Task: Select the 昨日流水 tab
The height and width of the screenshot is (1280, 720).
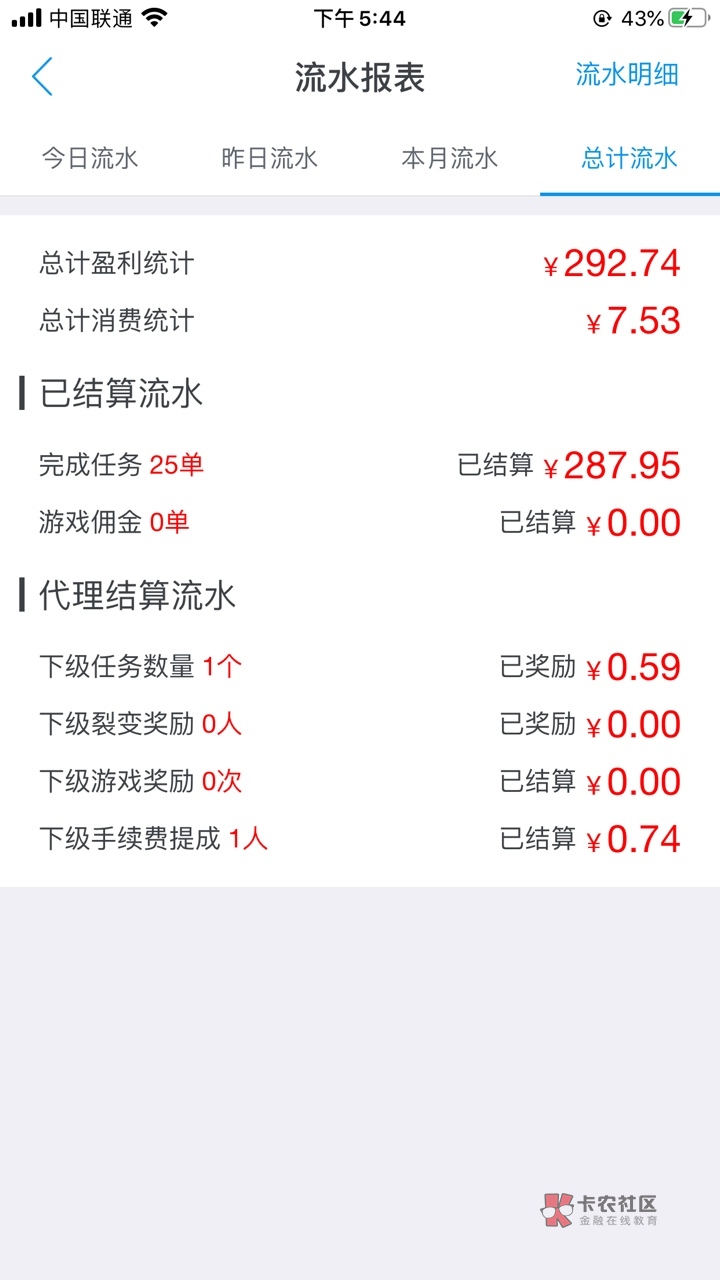Action: 270,158
